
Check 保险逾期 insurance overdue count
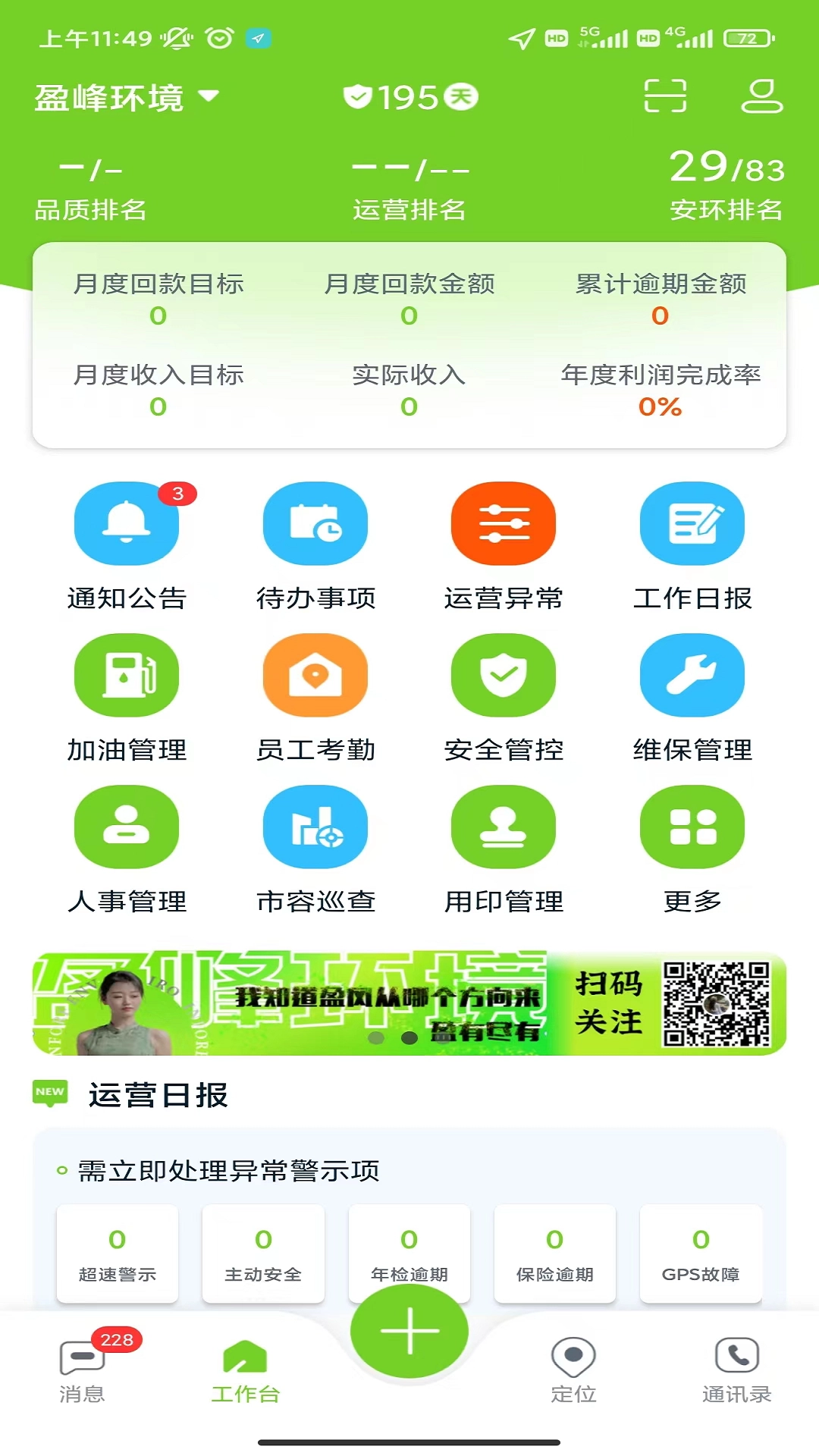(x=554, y=1254)
